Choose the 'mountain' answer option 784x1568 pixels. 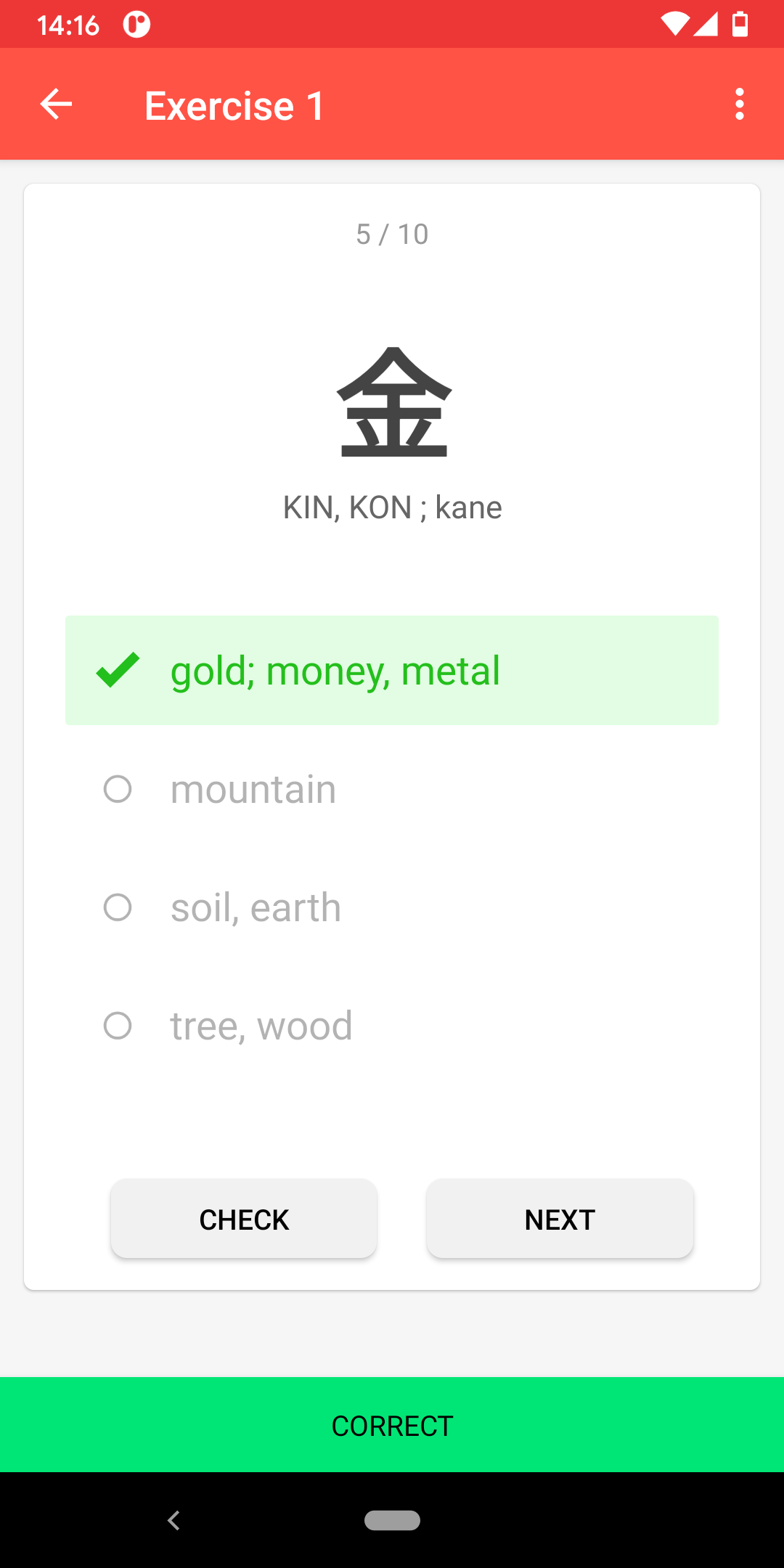click(392, 789)
